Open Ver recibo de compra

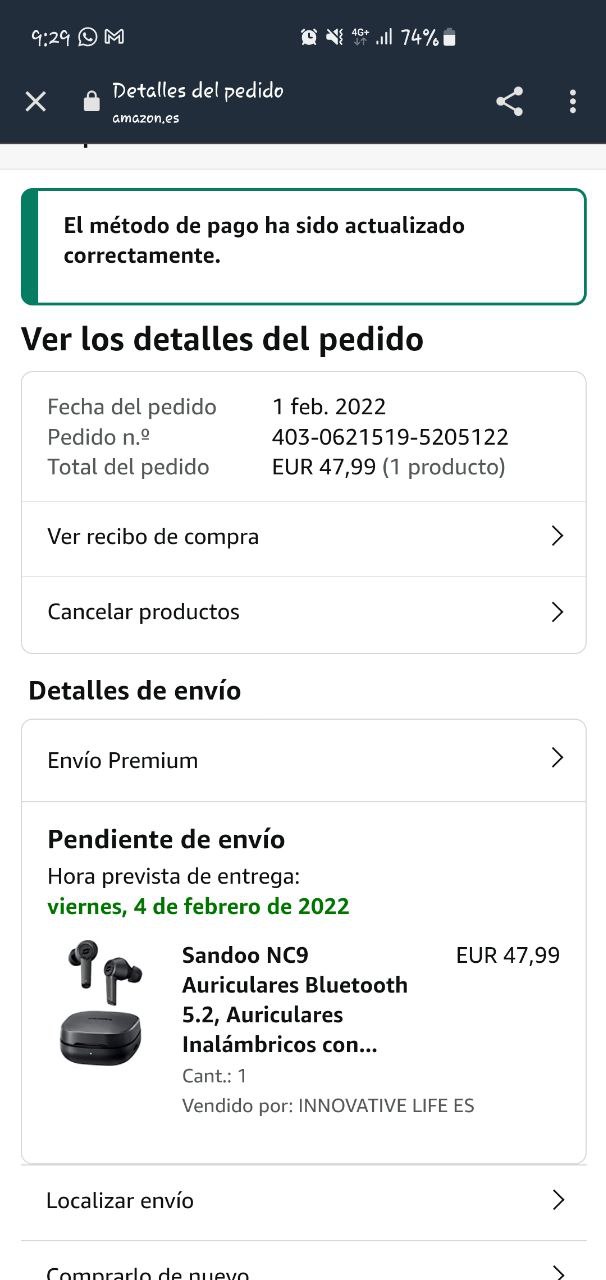tap(303, 537)
